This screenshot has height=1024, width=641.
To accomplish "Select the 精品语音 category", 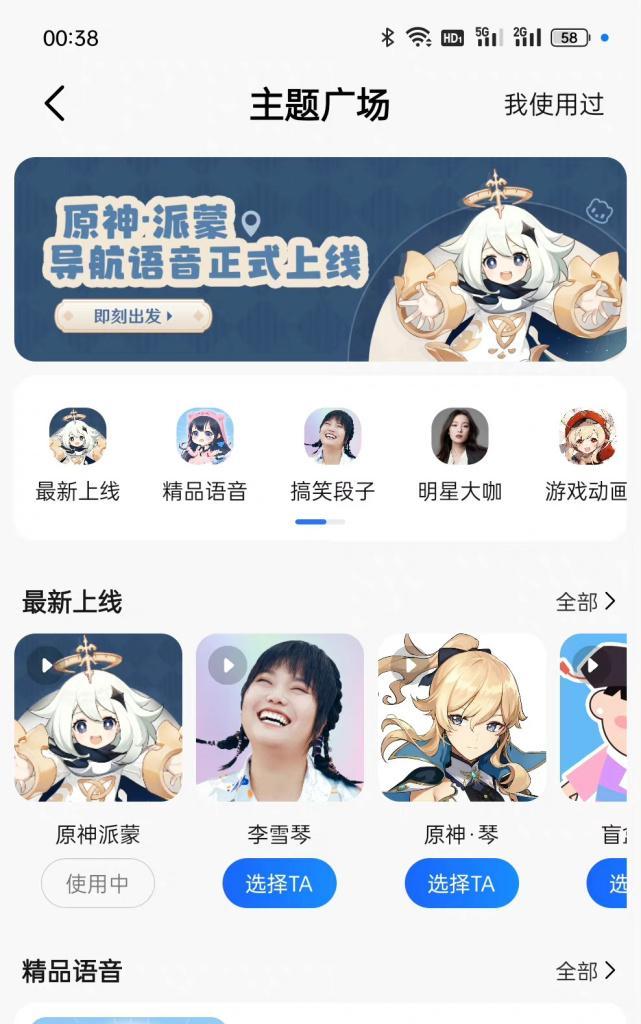I will (x=205, y=456).
